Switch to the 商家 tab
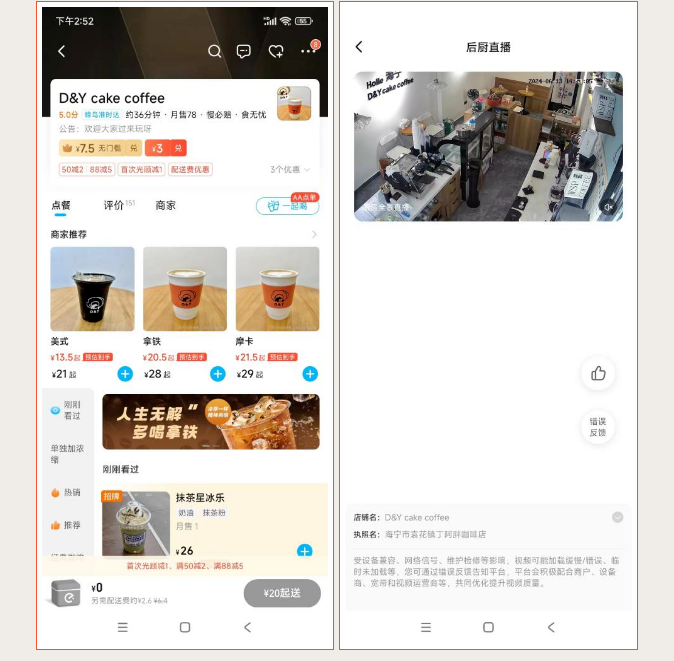The width and height of the screenshot is (674, 661). pyautogui.click(x=165, y=205)
